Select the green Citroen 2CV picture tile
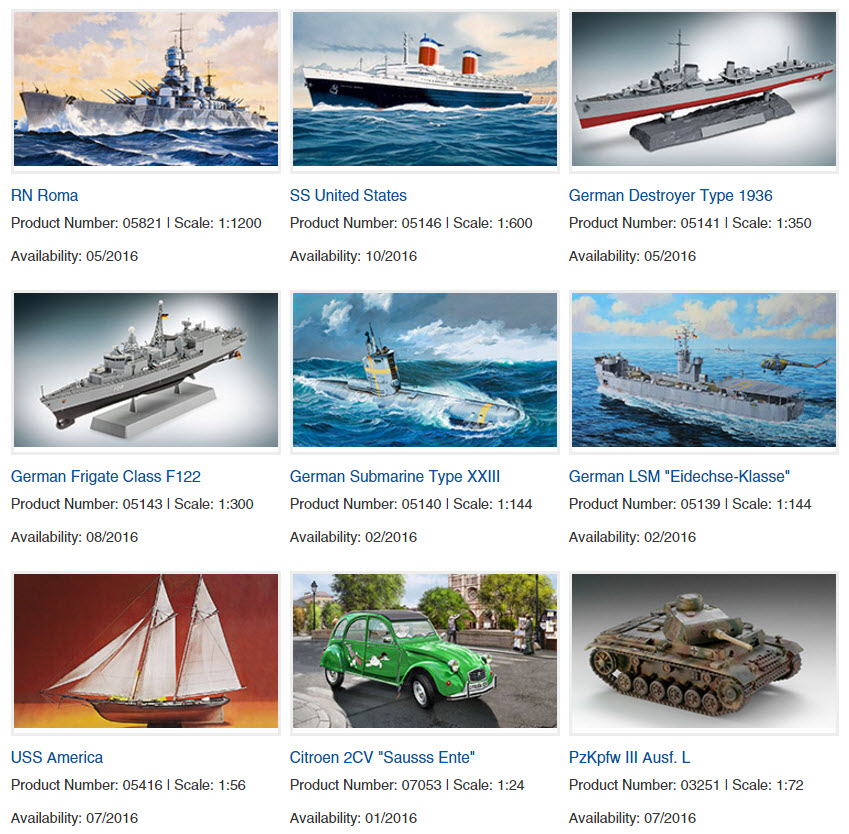This screenshot has width=849, height=834. pos(424,651)
